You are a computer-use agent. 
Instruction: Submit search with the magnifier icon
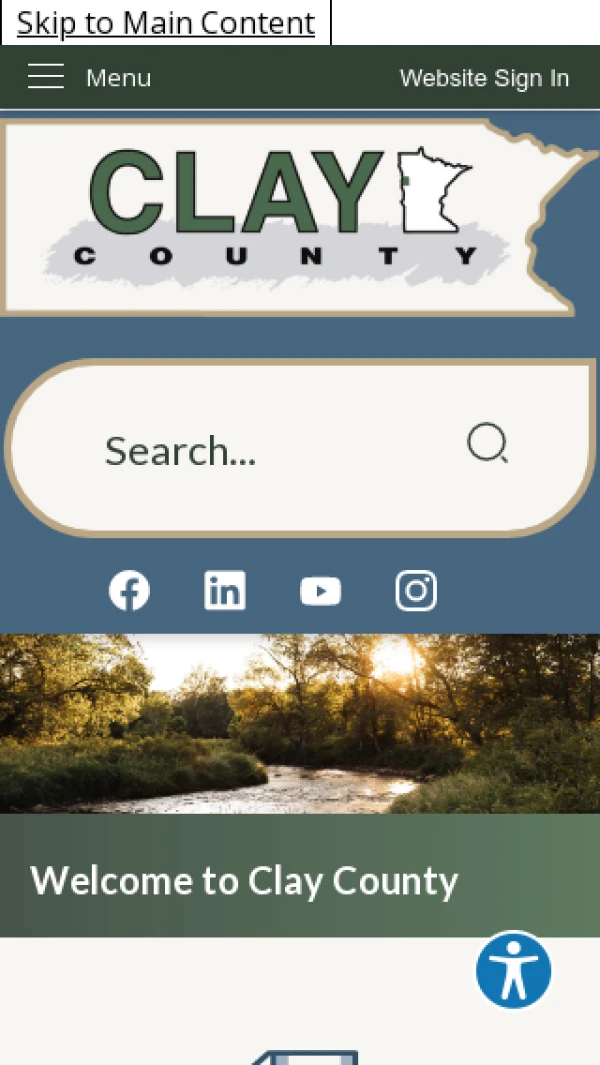click(x=487, y=442)
